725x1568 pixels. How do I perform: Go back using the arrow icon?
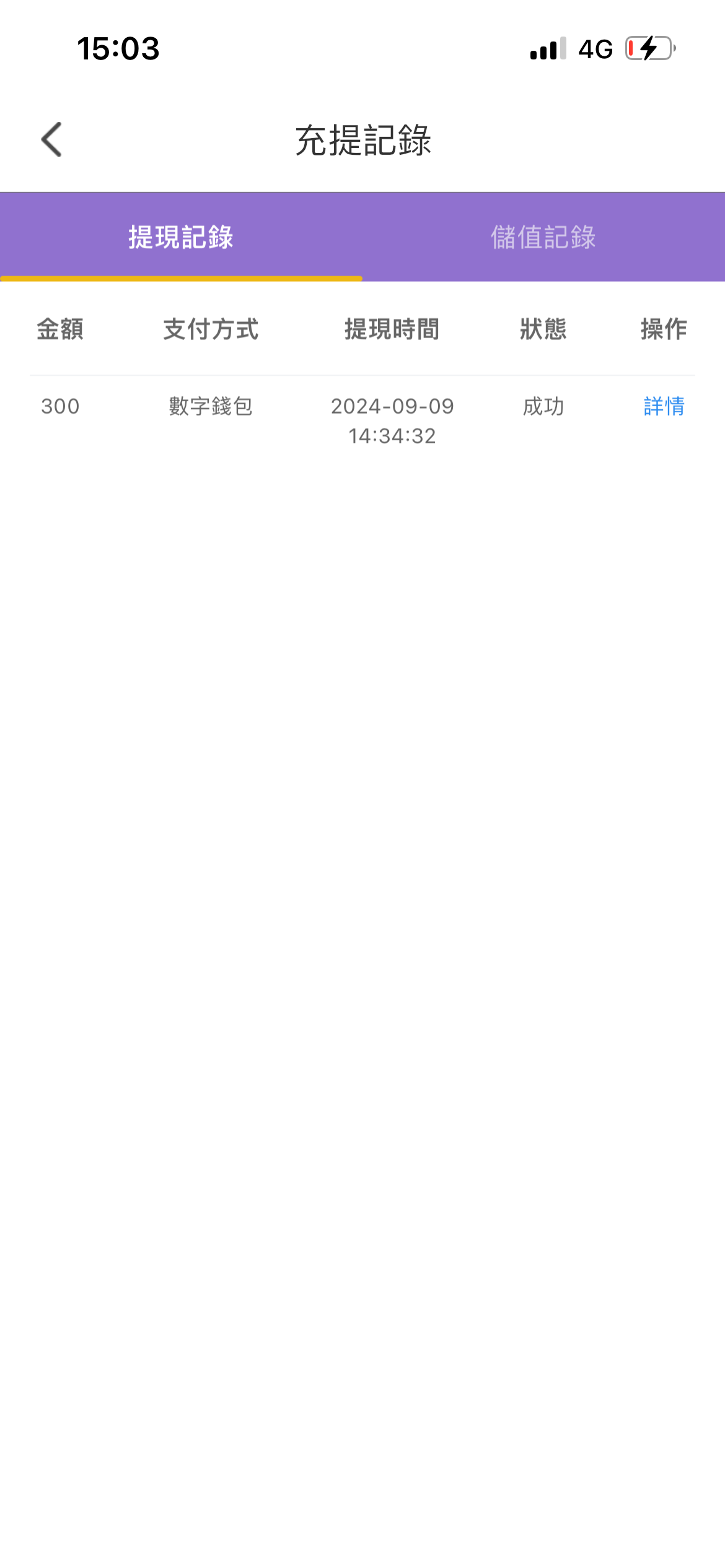(x=52, y=139)
